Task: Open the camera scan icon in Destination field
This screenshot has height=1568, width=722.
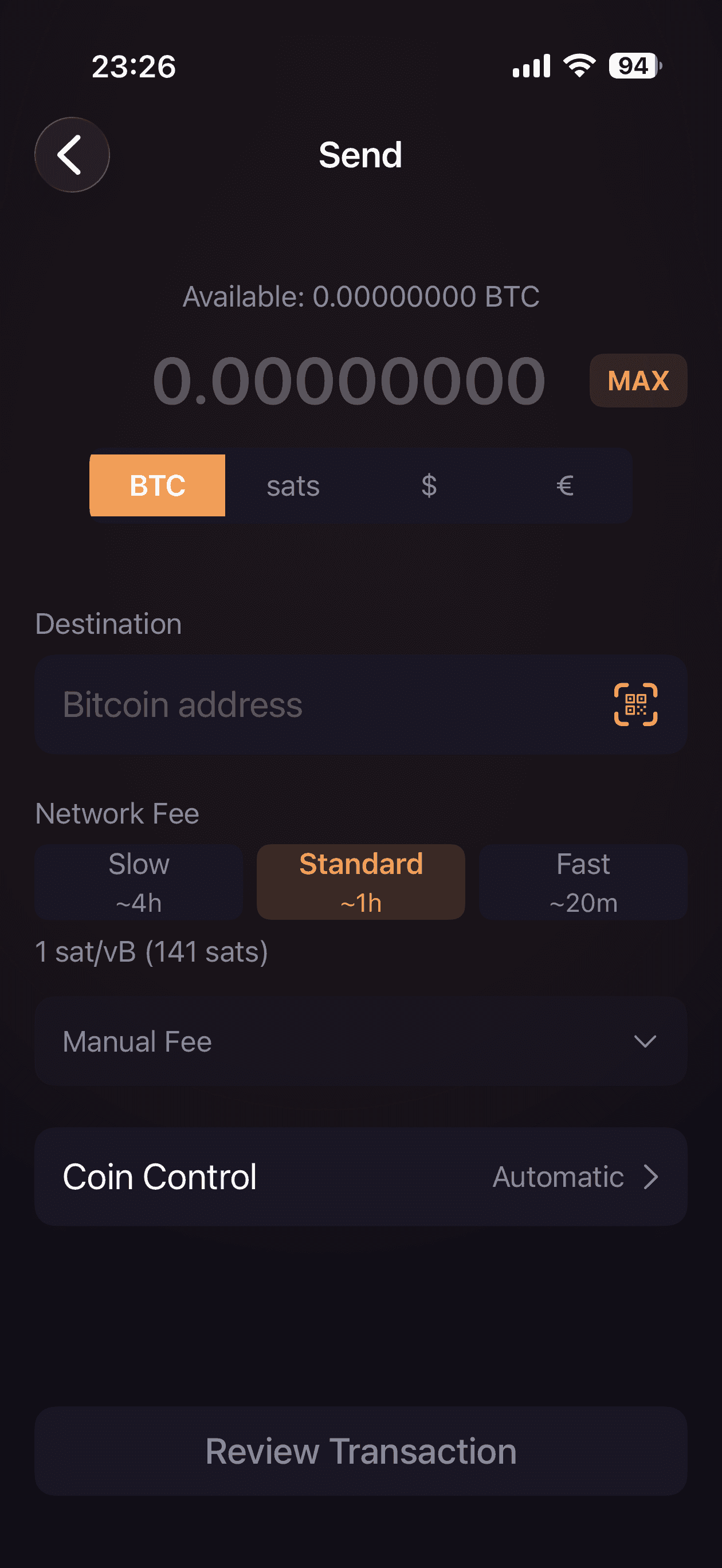Action: pos(637,704)
